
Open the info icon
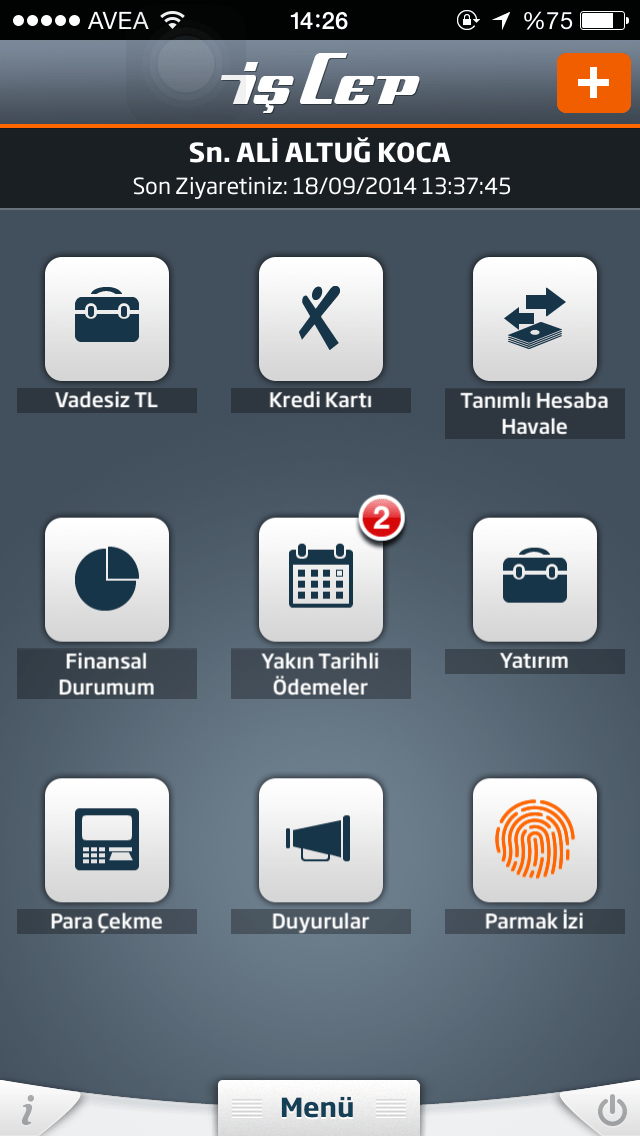(x=29, y=1110)
